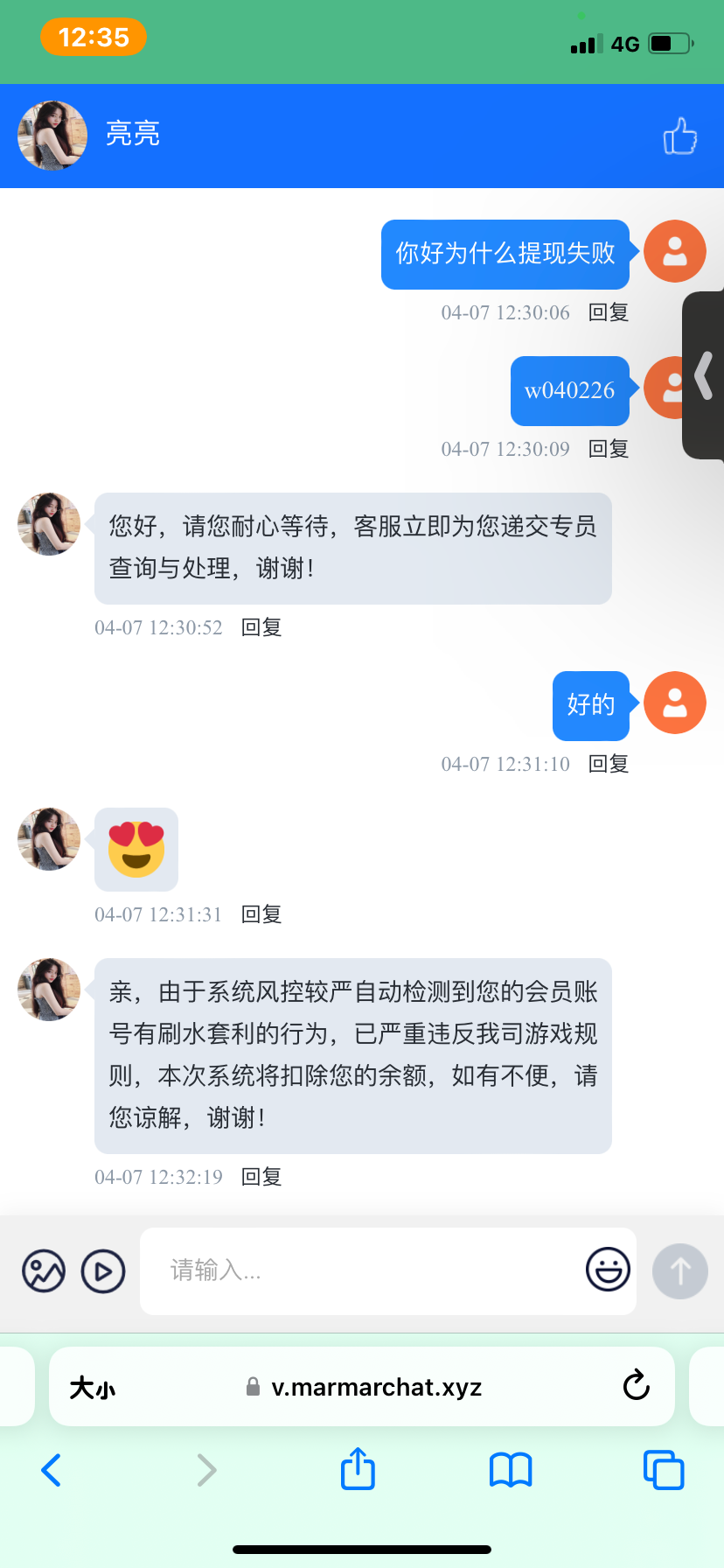Reply to the 刷水套利 message
This screenshot has width=724, height=1568.
click(261, 1177)
